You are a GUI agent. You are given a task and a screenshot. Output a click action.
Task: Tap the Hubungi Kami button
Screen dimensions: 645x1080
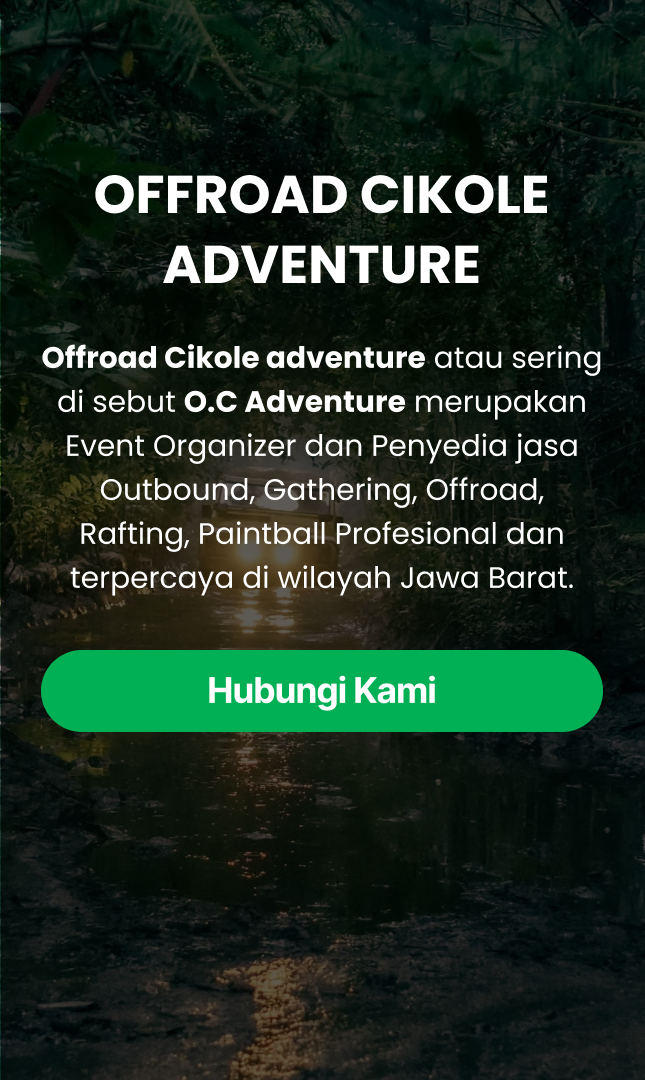tap(322, 691)
